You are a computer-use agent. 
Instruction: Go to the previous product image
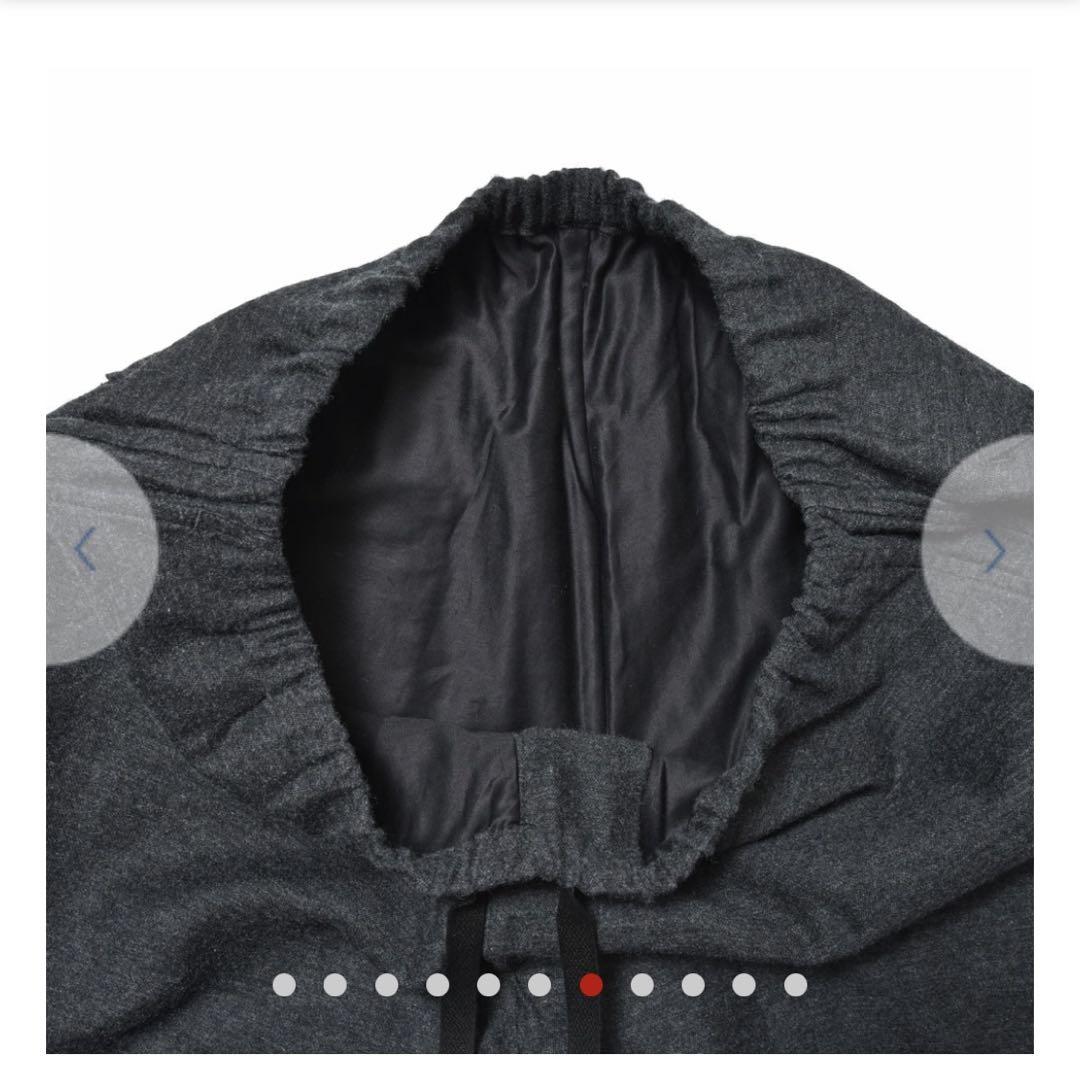88,549
